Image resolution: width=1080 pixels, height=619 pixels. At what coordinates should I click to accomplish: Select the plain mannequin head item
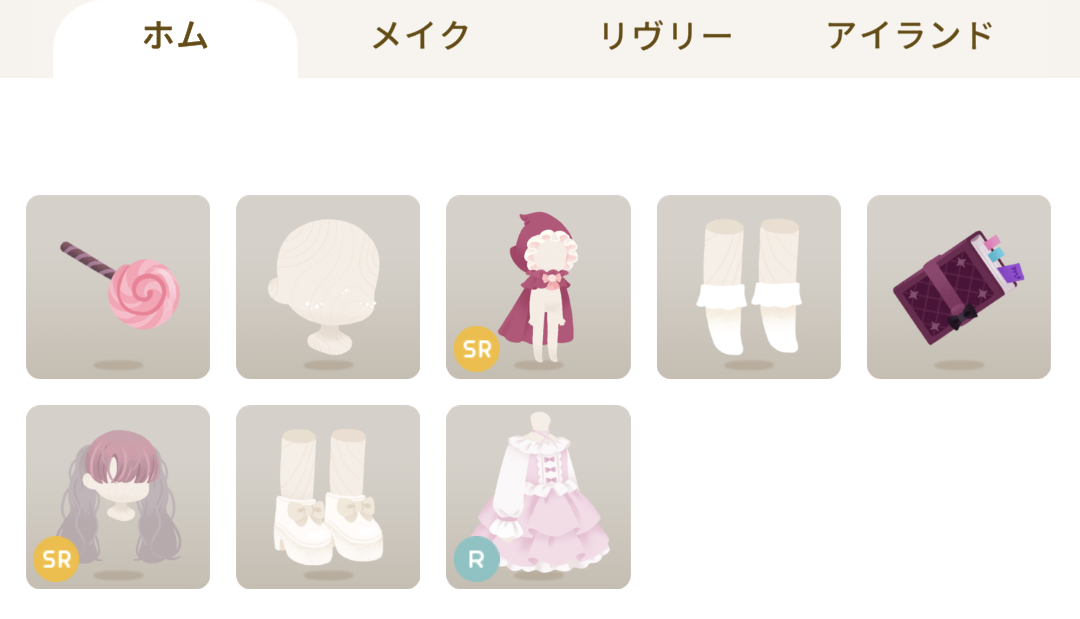tap(328, 287)
